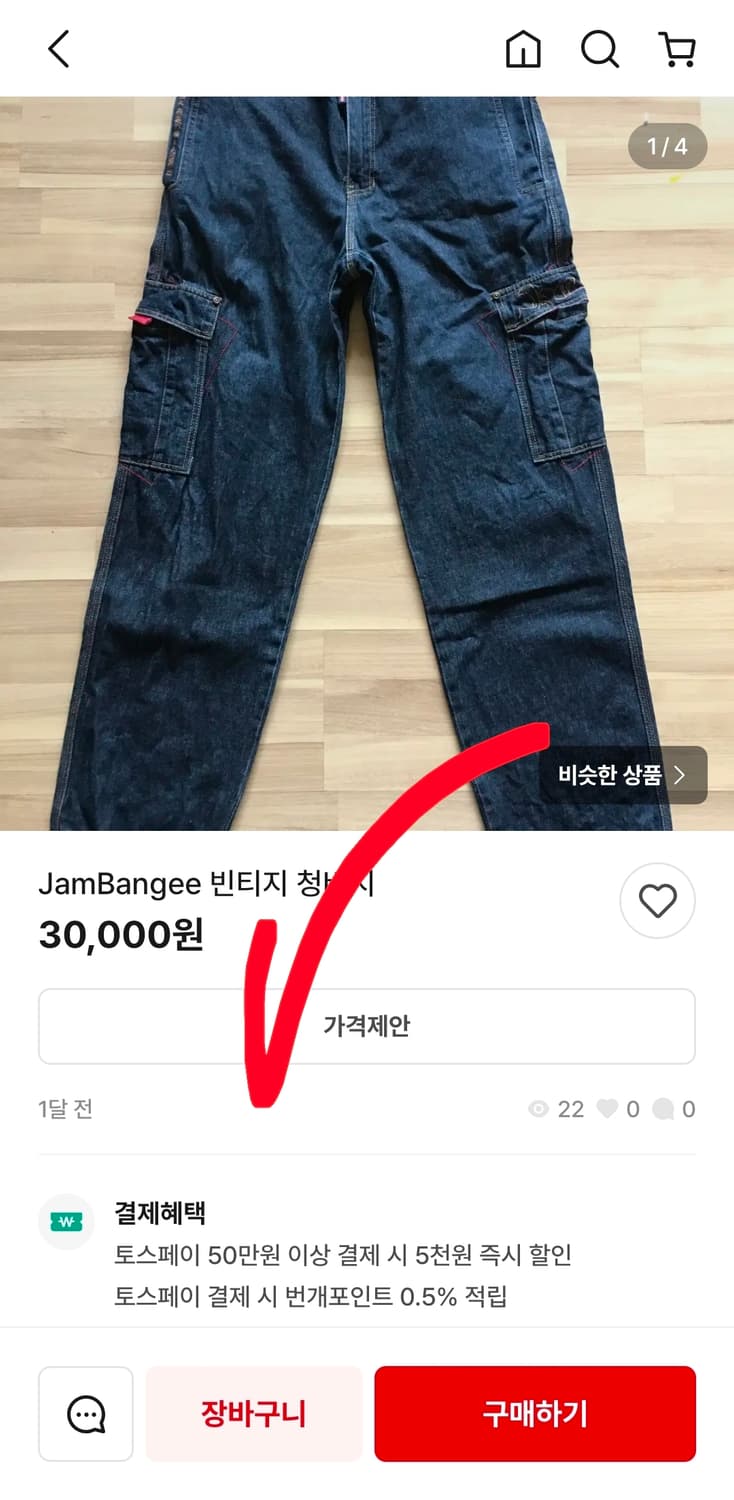
Task: Tap the back arrow to return
Action: [x=57, y=47]
